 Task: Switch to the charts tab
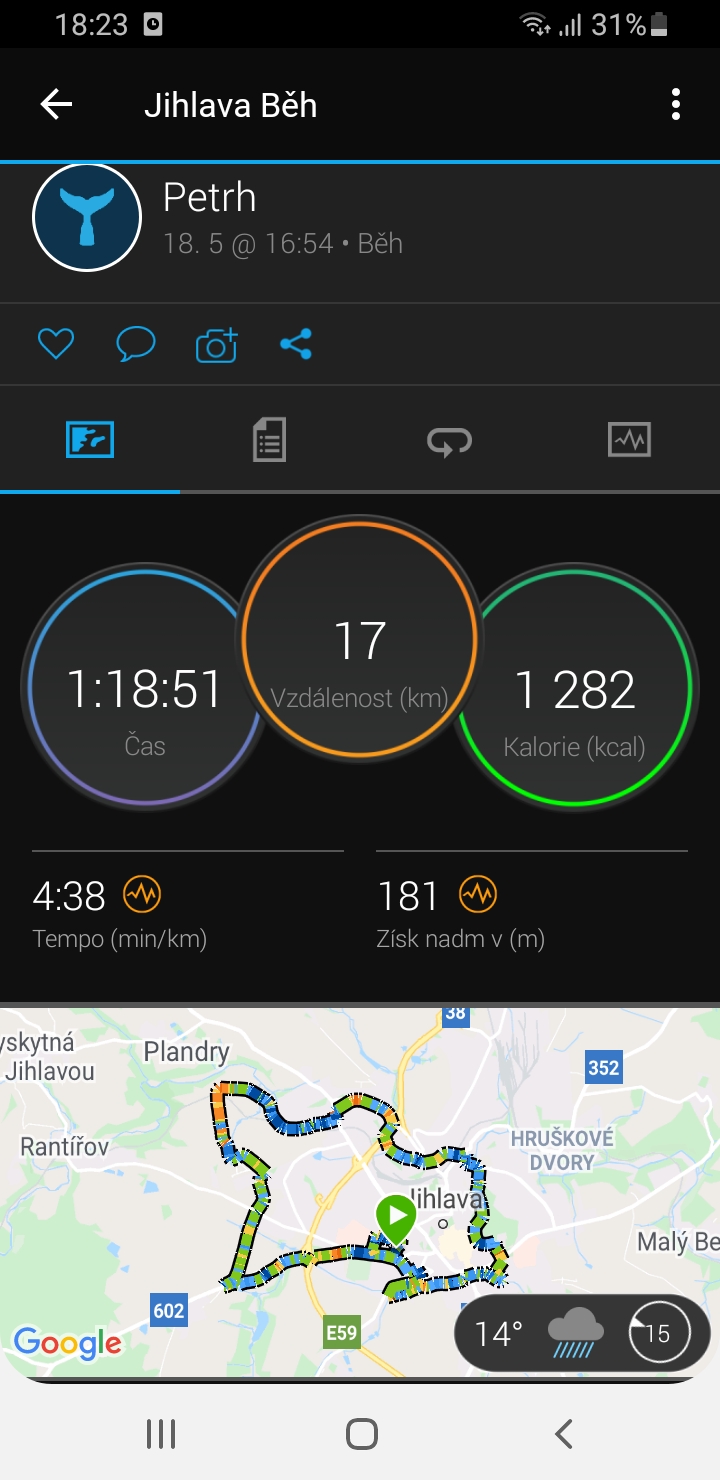coord(629,440)
